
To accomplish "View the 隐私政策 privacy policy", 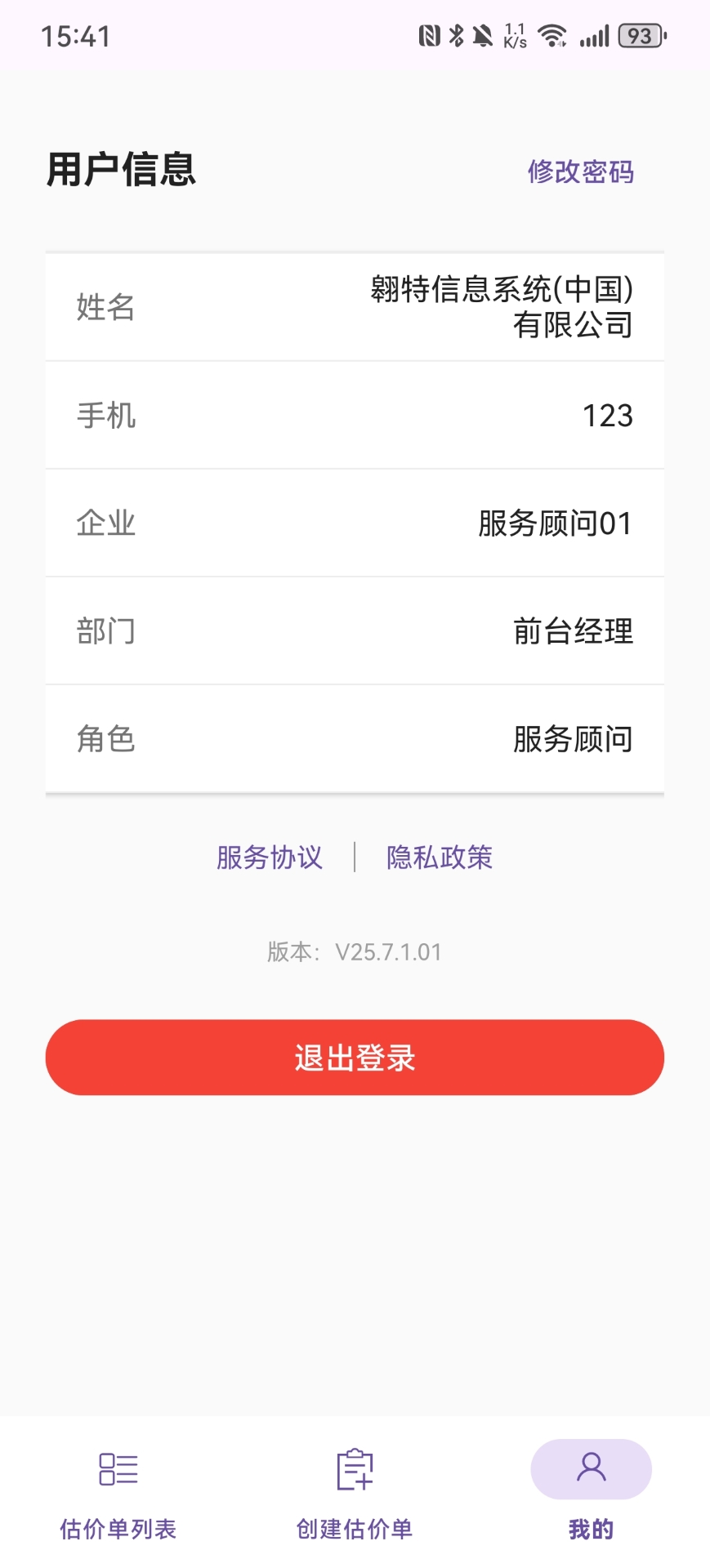I will click(x=439, y=857).
